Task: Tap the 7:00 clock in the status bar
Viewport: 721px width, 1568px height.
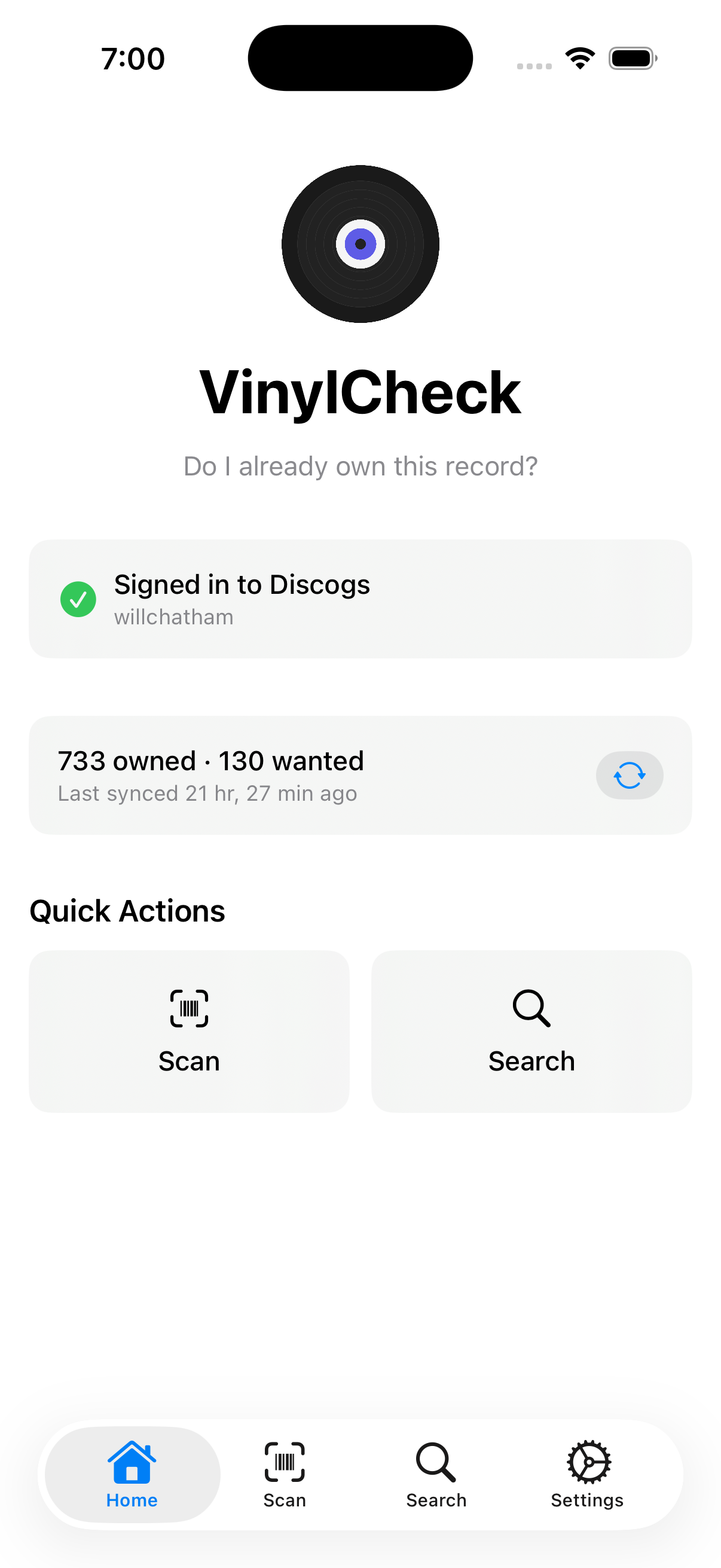Action: click(x=133, y=58)
